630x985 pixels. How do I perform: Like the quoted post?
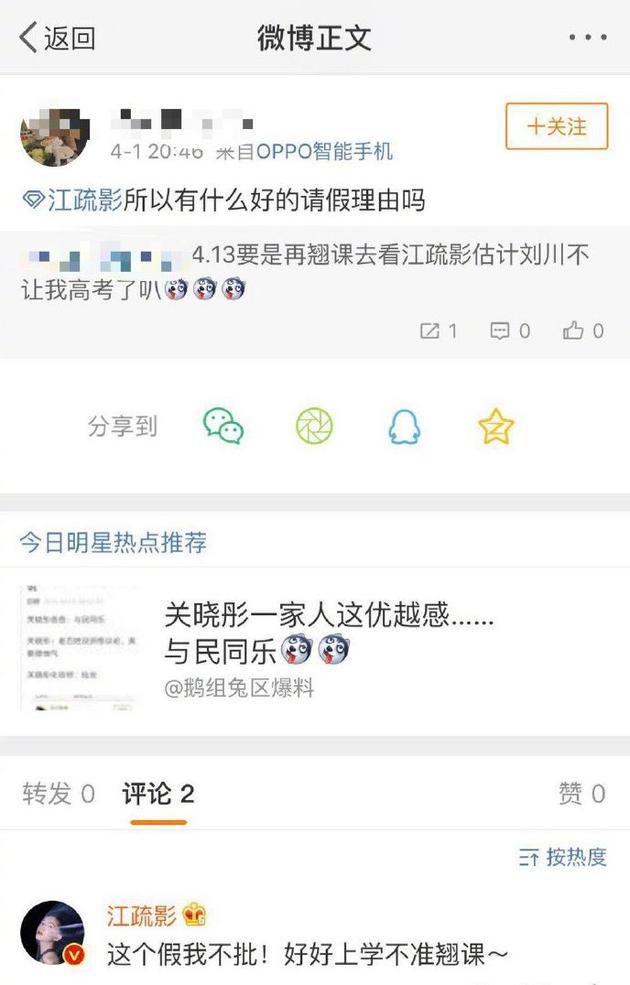(x=583, y=331)
